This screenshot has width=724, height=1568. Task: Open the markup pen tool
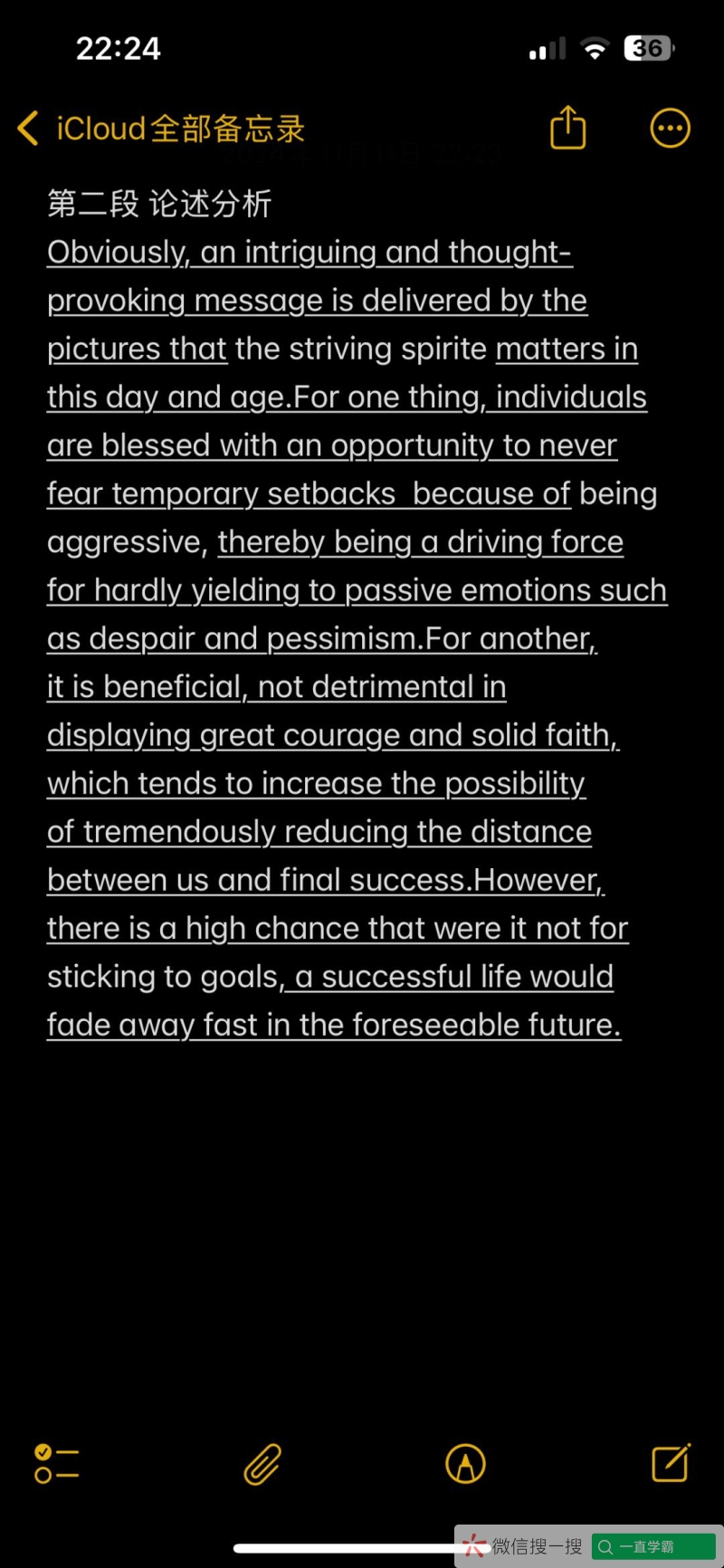465,1464
